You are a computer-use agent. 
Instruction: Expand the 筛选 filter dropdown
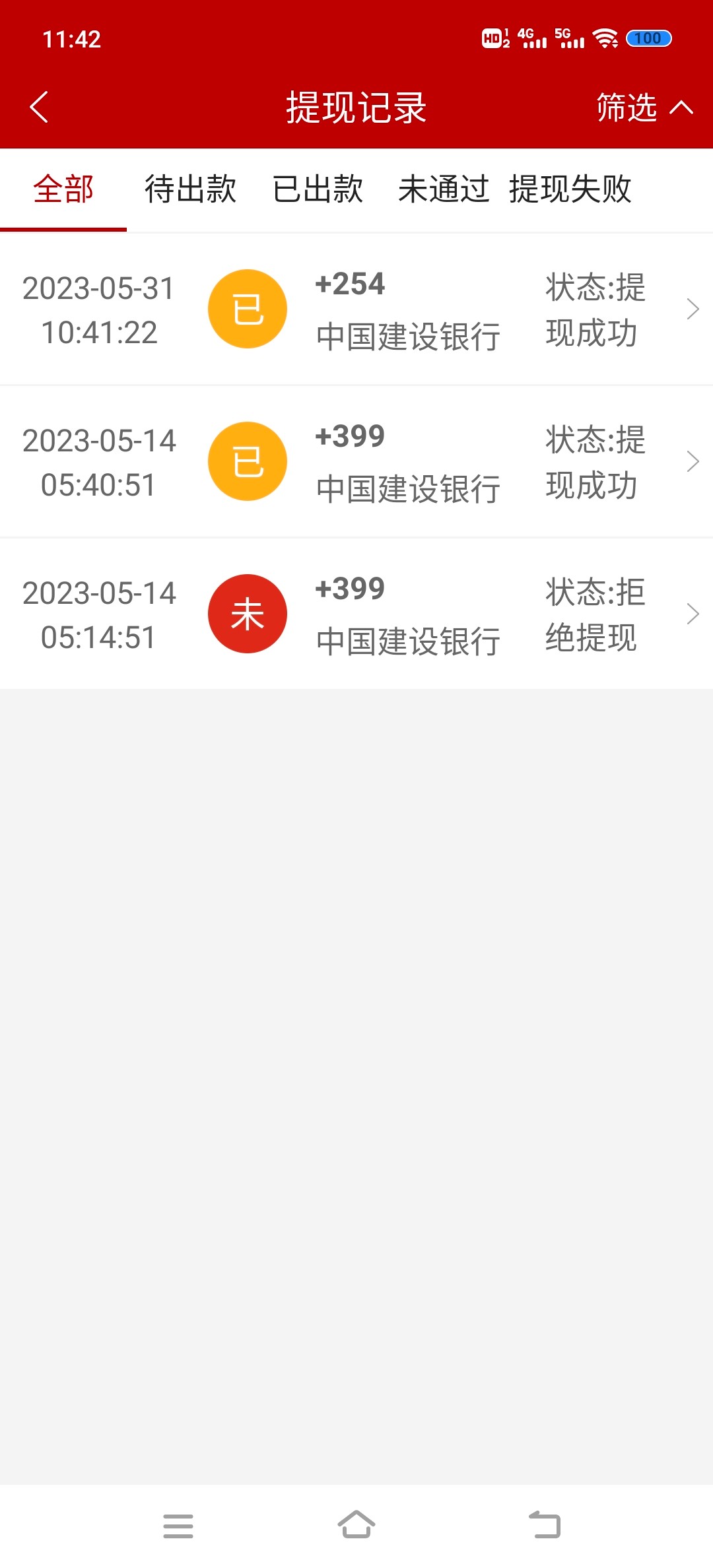click(644, 108)
